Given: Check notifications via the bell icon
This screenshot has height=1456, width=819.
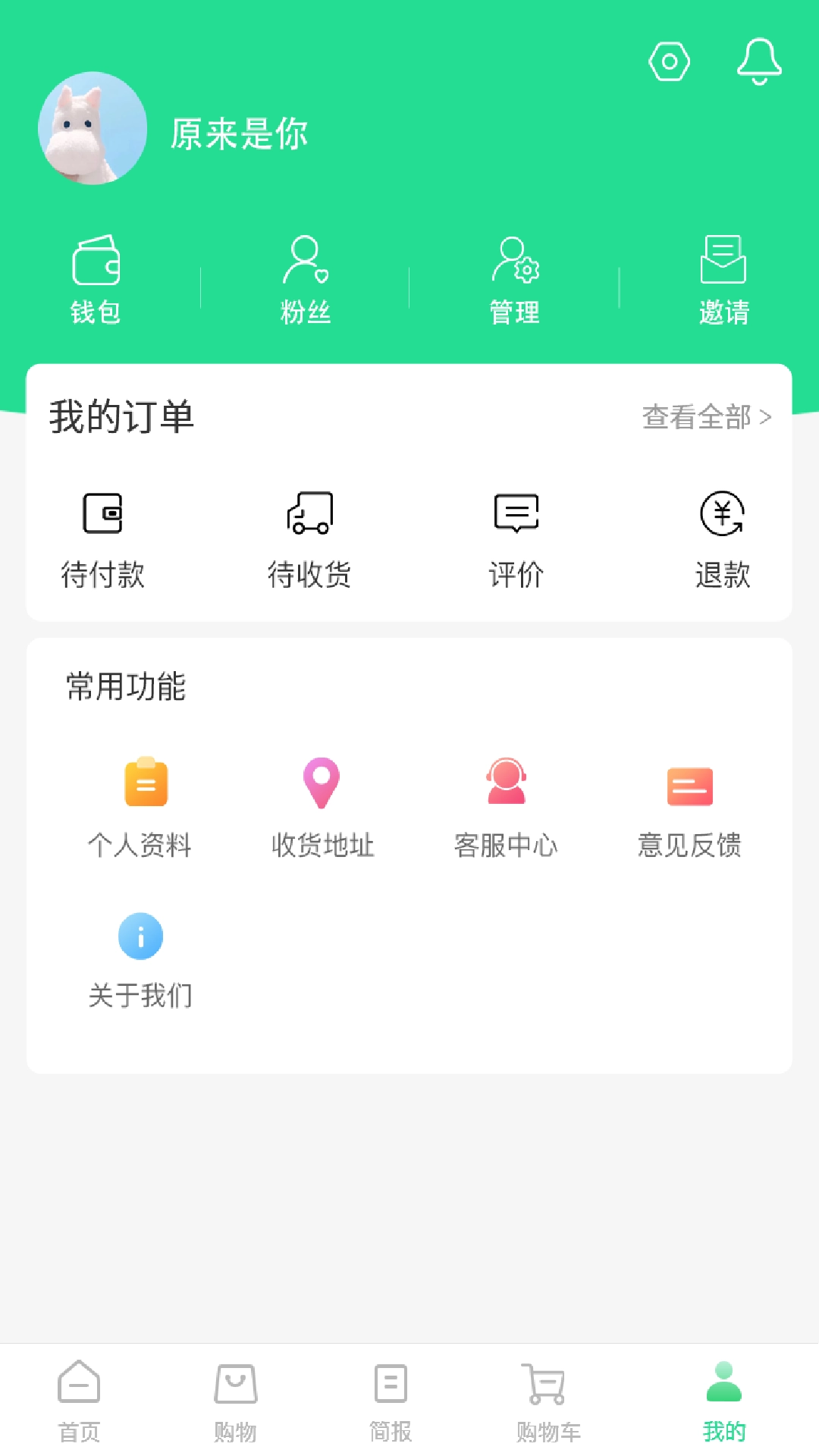Looking at the screenshot, I should [758, 61].
